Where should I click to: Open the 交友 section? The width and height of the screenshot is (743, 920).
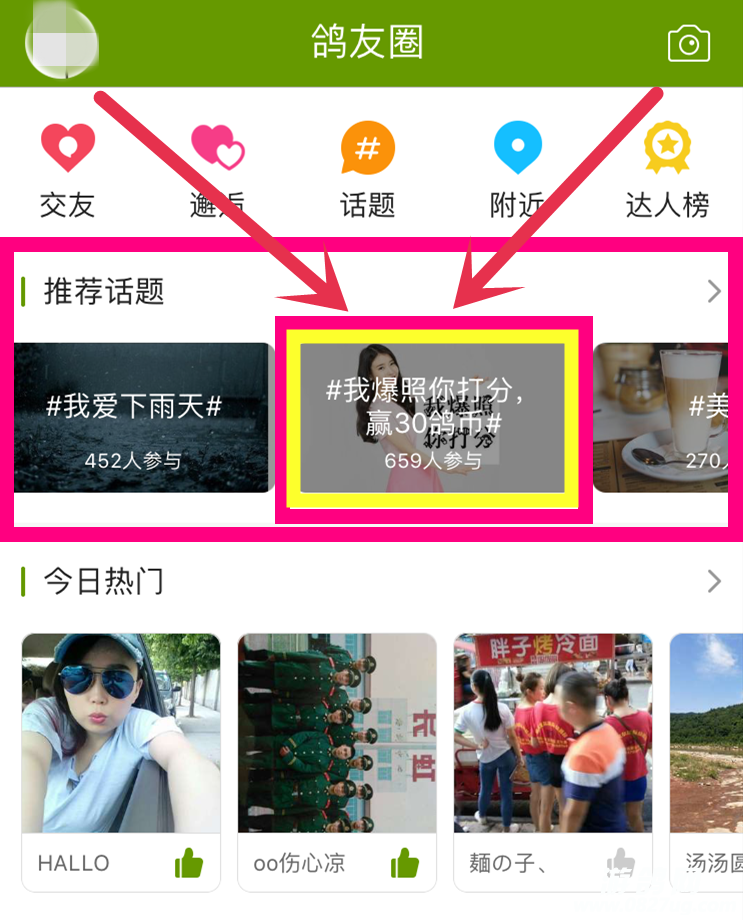tap(67, 168)
